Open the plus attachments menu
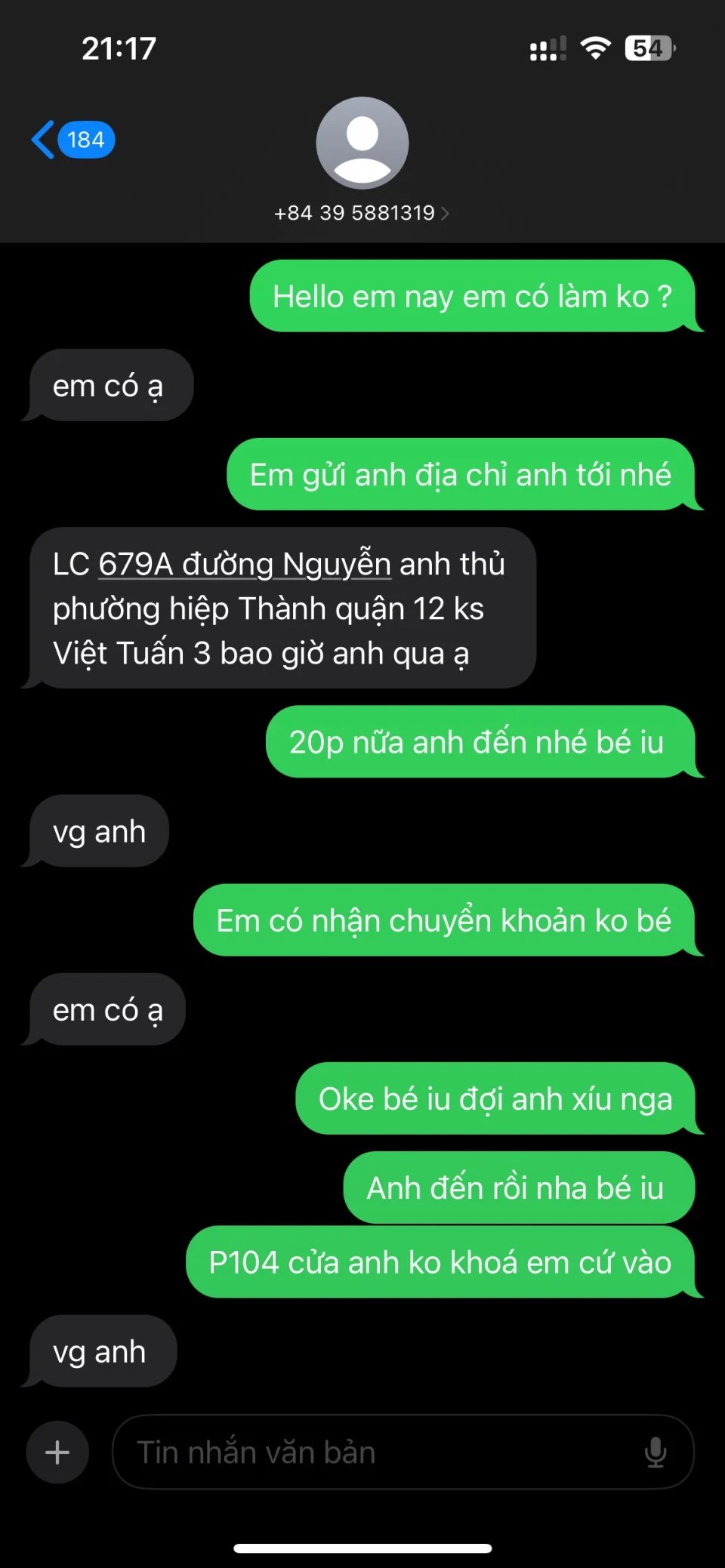This screenshot has width=725, height=1568. [57, 1452]
